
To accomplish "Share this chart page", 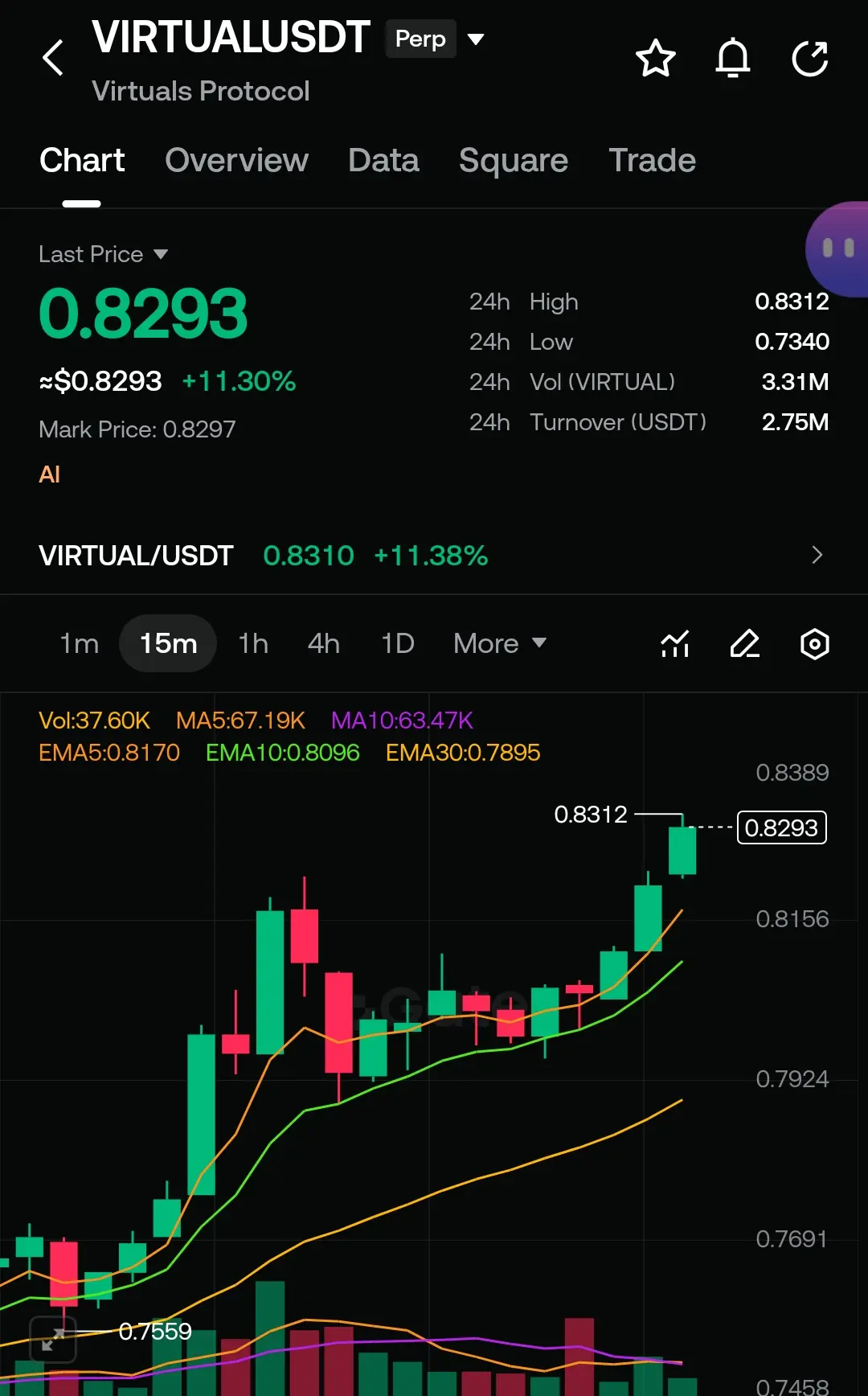I will [809, 58].
